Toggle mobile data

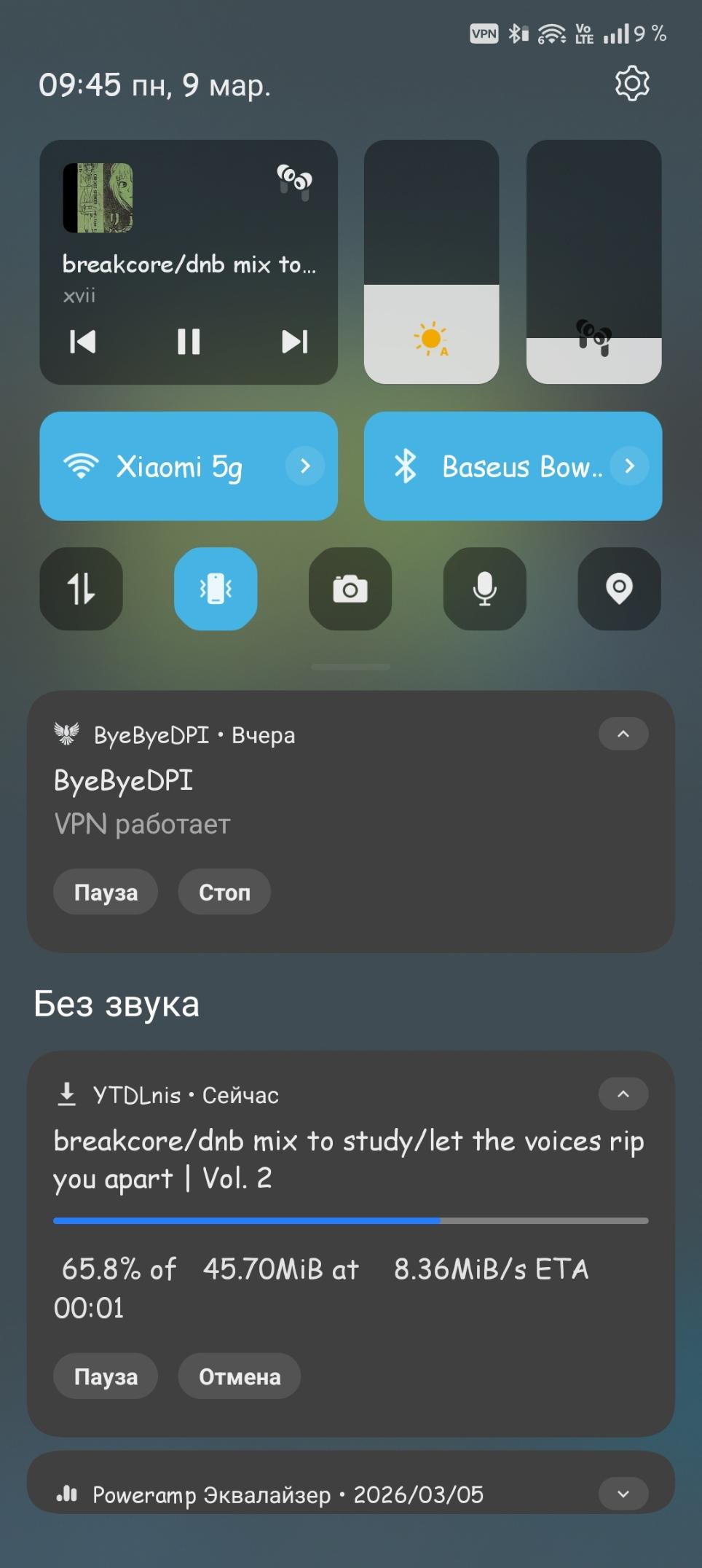pos(81,589)
